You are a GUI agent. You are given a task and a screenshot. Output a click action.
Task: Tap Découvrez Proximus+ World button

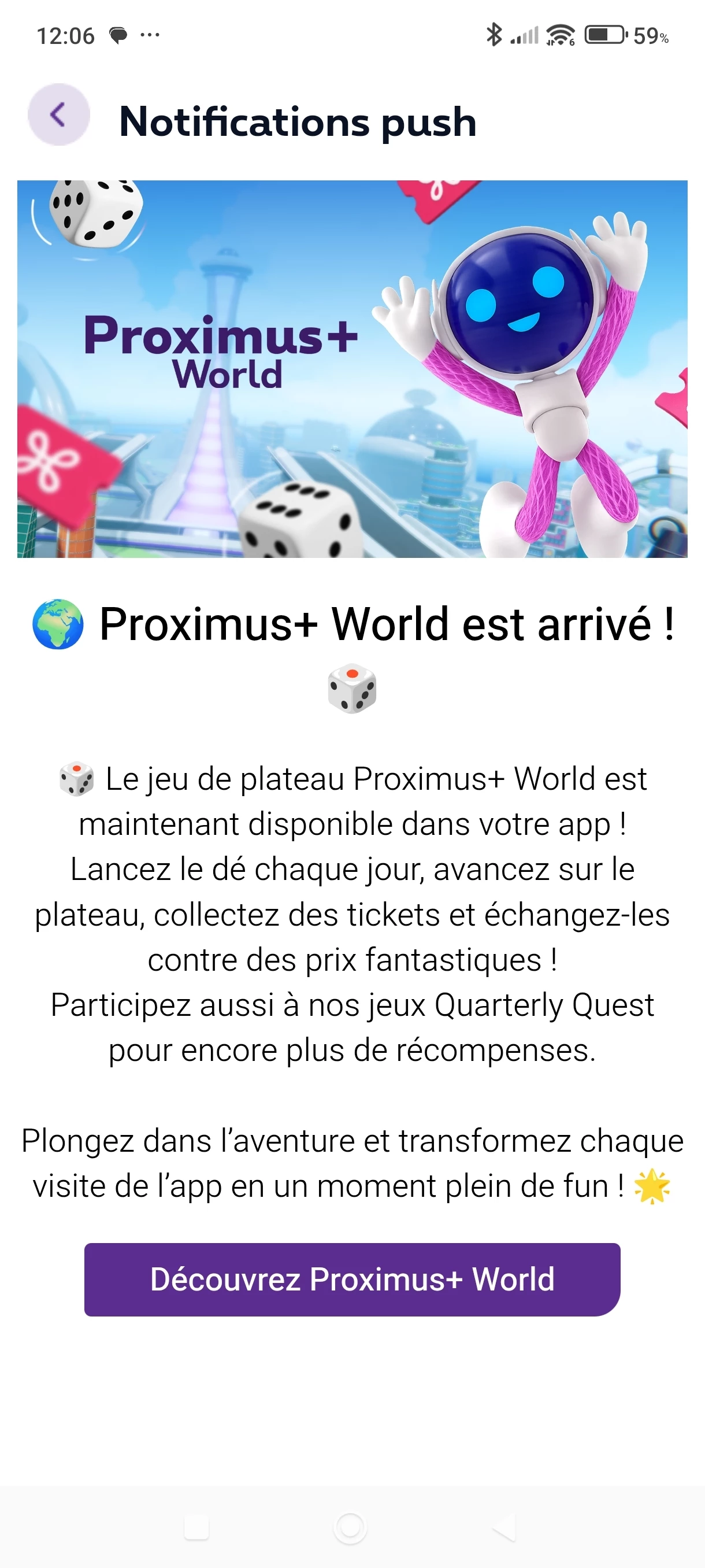click(352, 1279)
